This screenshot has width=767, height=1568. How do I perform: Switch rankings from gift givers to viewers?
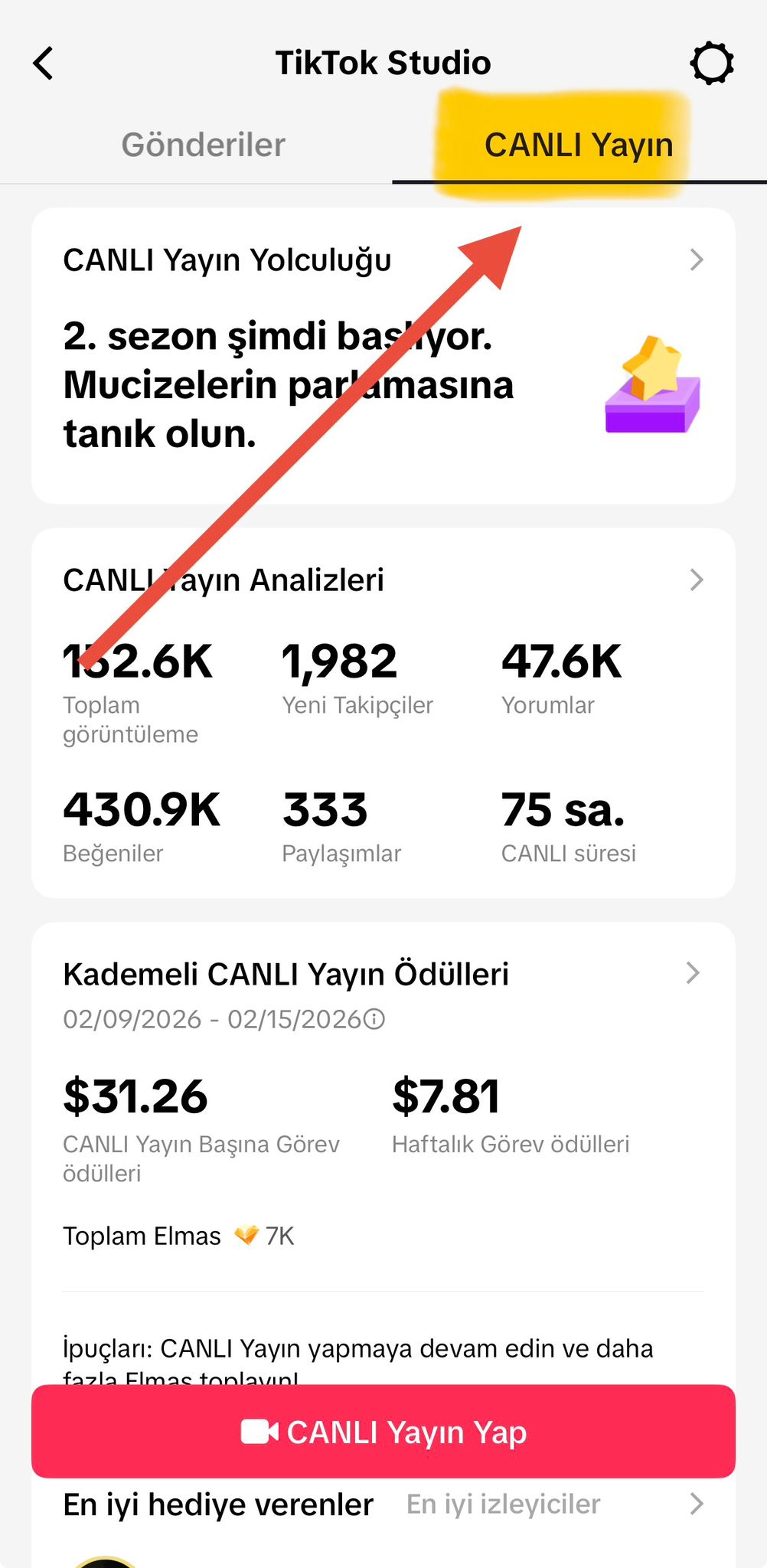[503, 1504]
